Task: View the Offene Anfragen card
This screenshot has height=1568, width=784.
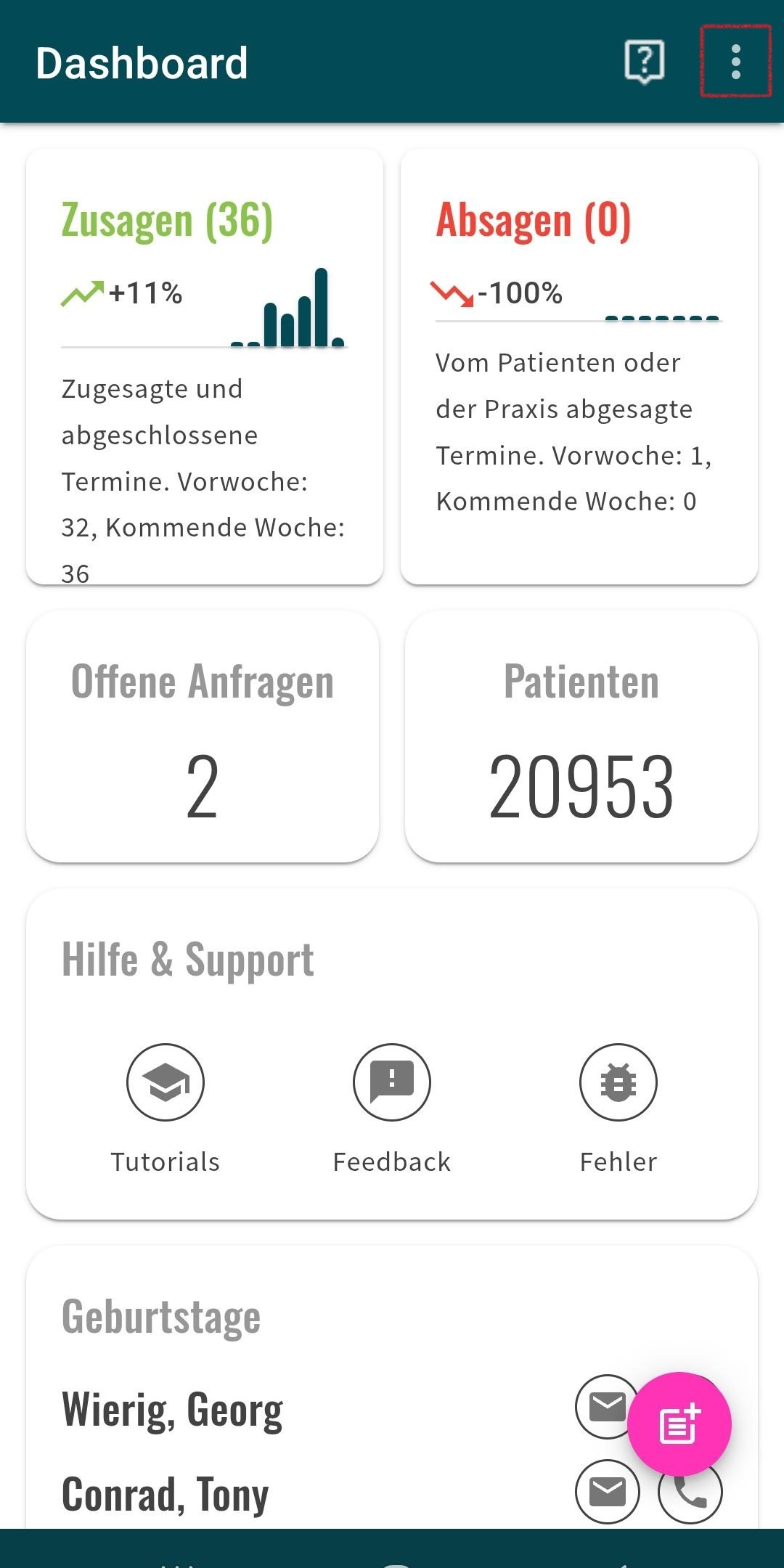Action: (x=203, y=737)
